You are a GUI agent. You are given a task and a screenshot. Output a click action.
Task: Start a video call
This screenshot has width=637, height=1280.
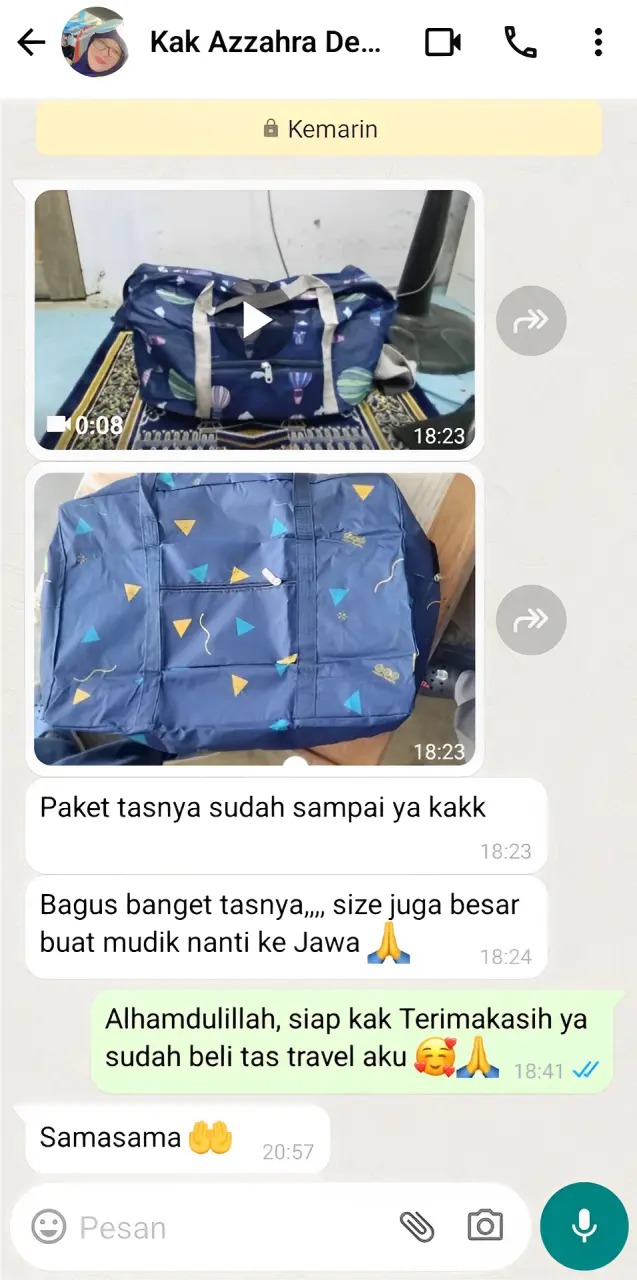point(442,42)
